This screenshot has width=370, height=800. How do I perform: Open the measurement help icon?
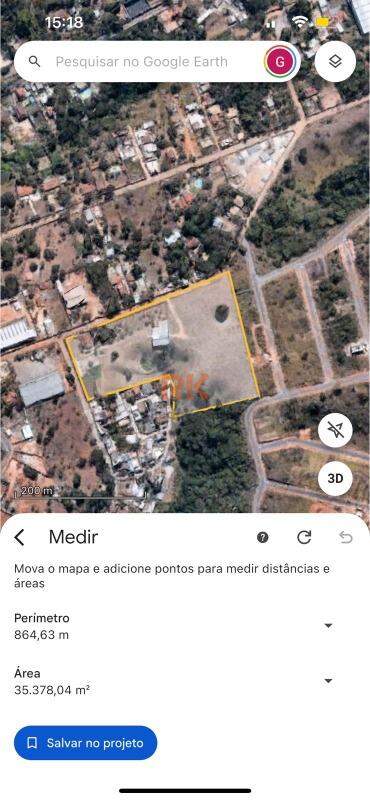[263, 537]
